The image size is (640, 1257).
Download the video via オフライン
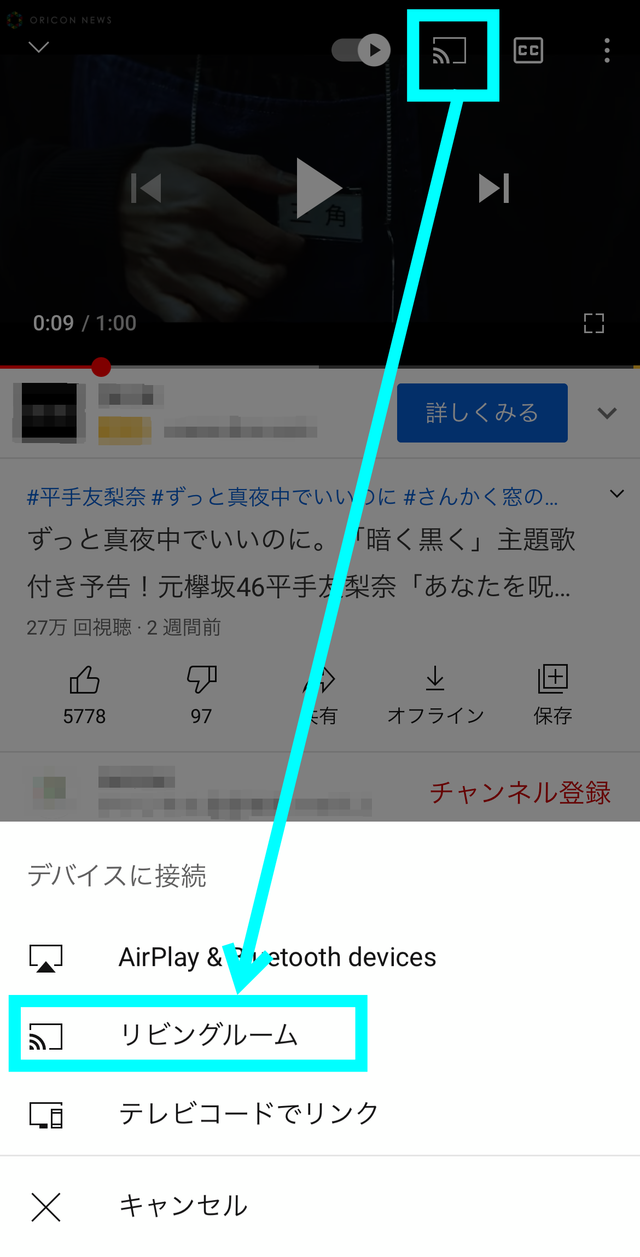coord(435,691)
